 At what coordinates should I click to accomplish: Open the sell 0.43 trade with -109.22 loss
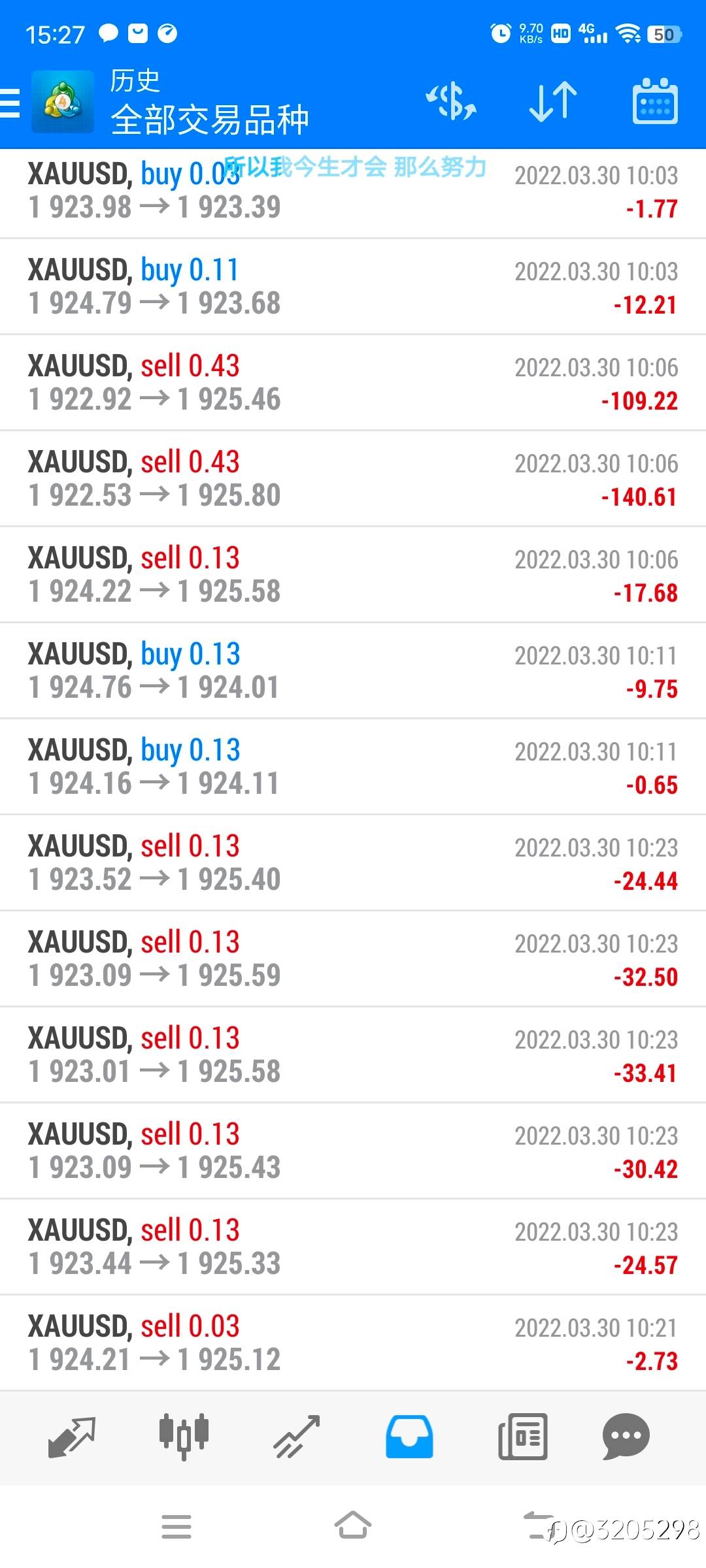[353, 383]
